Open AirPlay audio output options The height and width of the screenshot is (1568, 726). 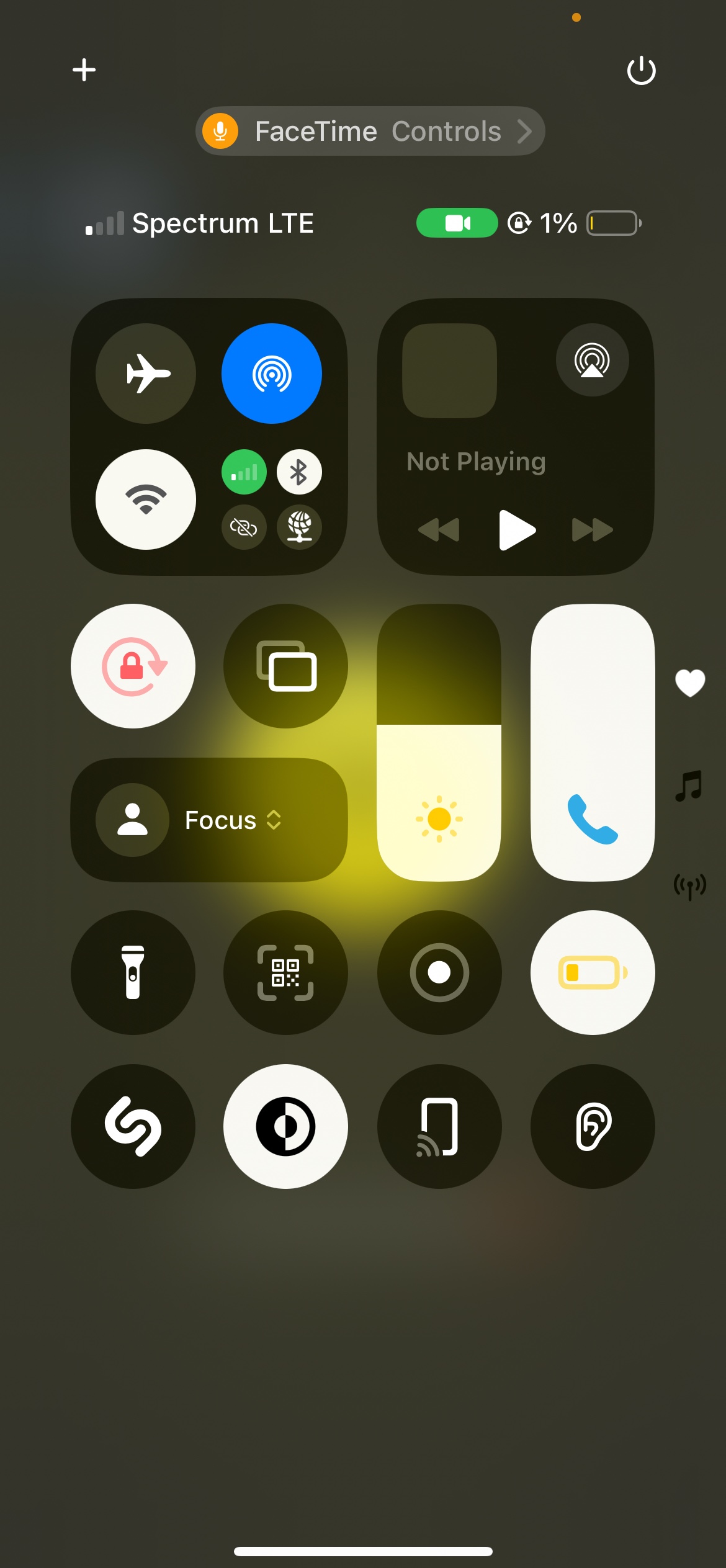(x=592, y=360)
